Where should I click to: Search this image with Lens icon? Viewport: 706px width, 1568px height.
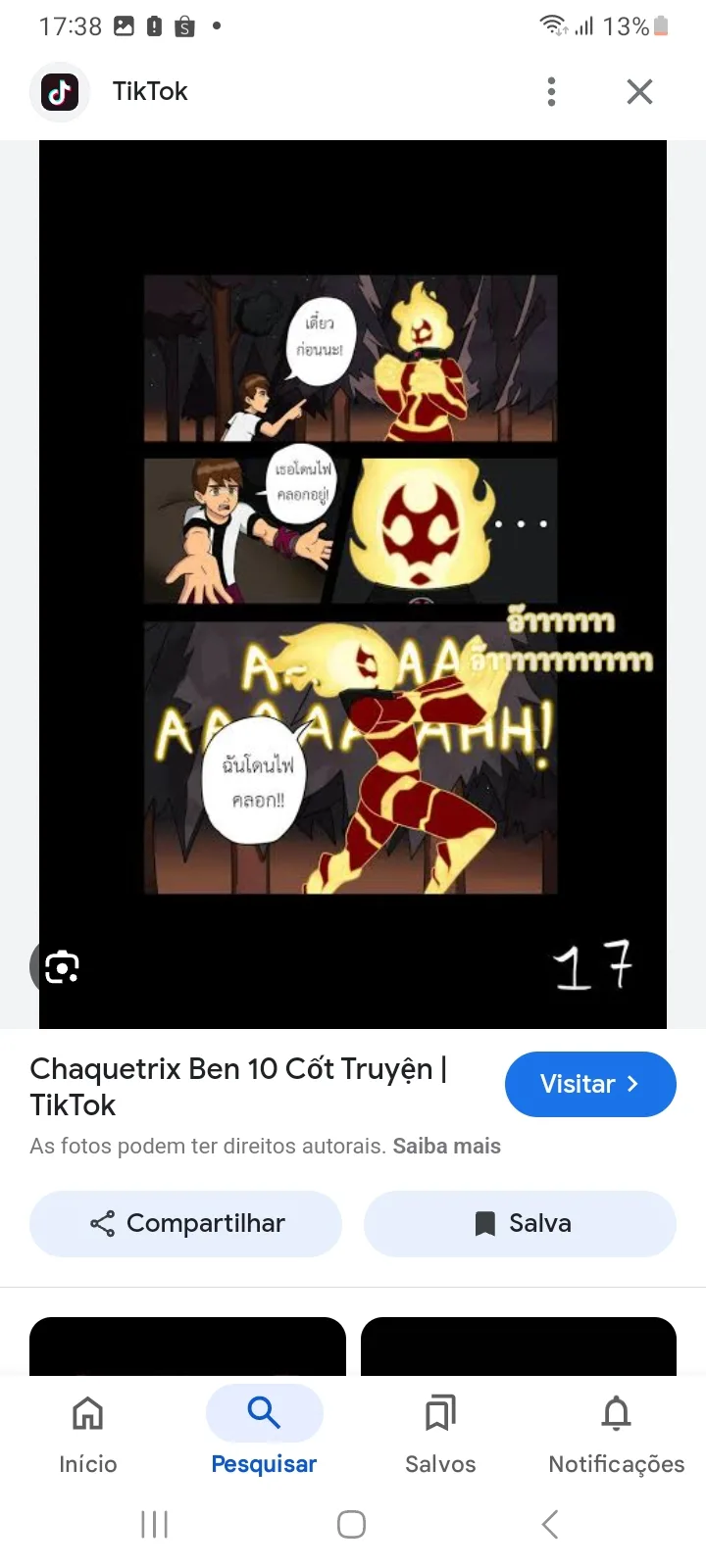(61, 967)
